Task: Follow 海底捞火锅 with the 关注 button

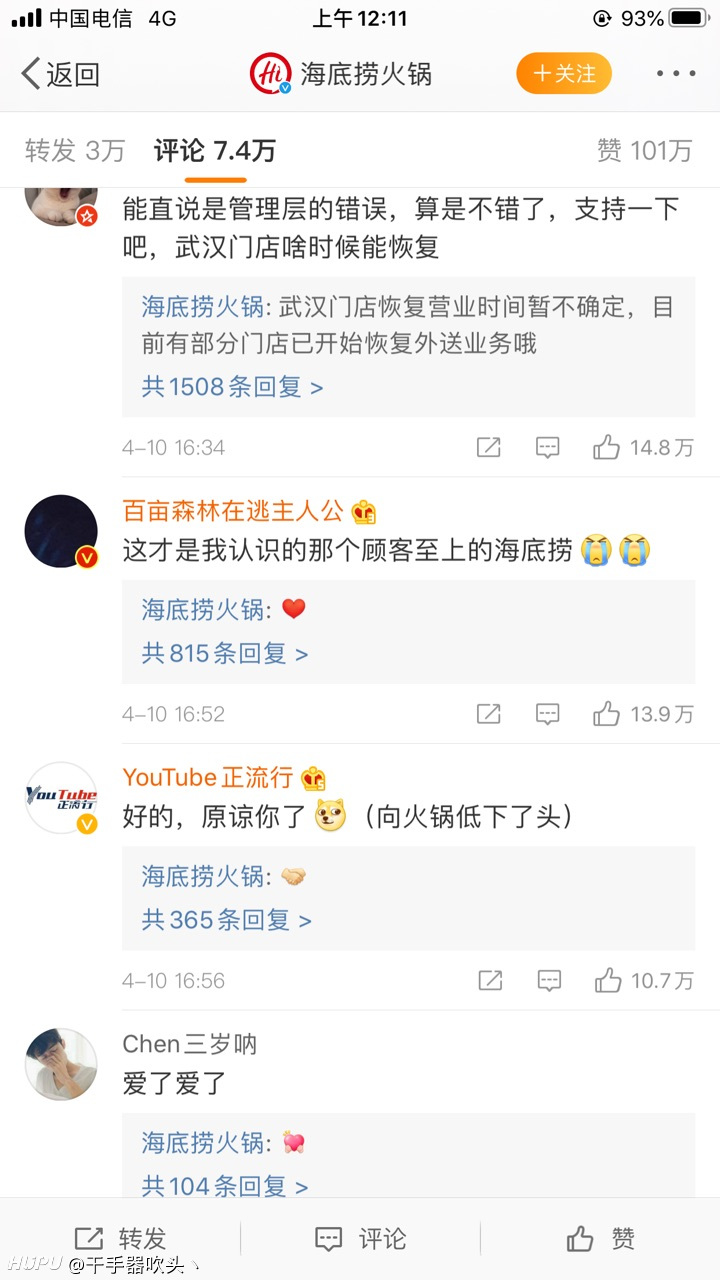Action: (x=564, y=74)
